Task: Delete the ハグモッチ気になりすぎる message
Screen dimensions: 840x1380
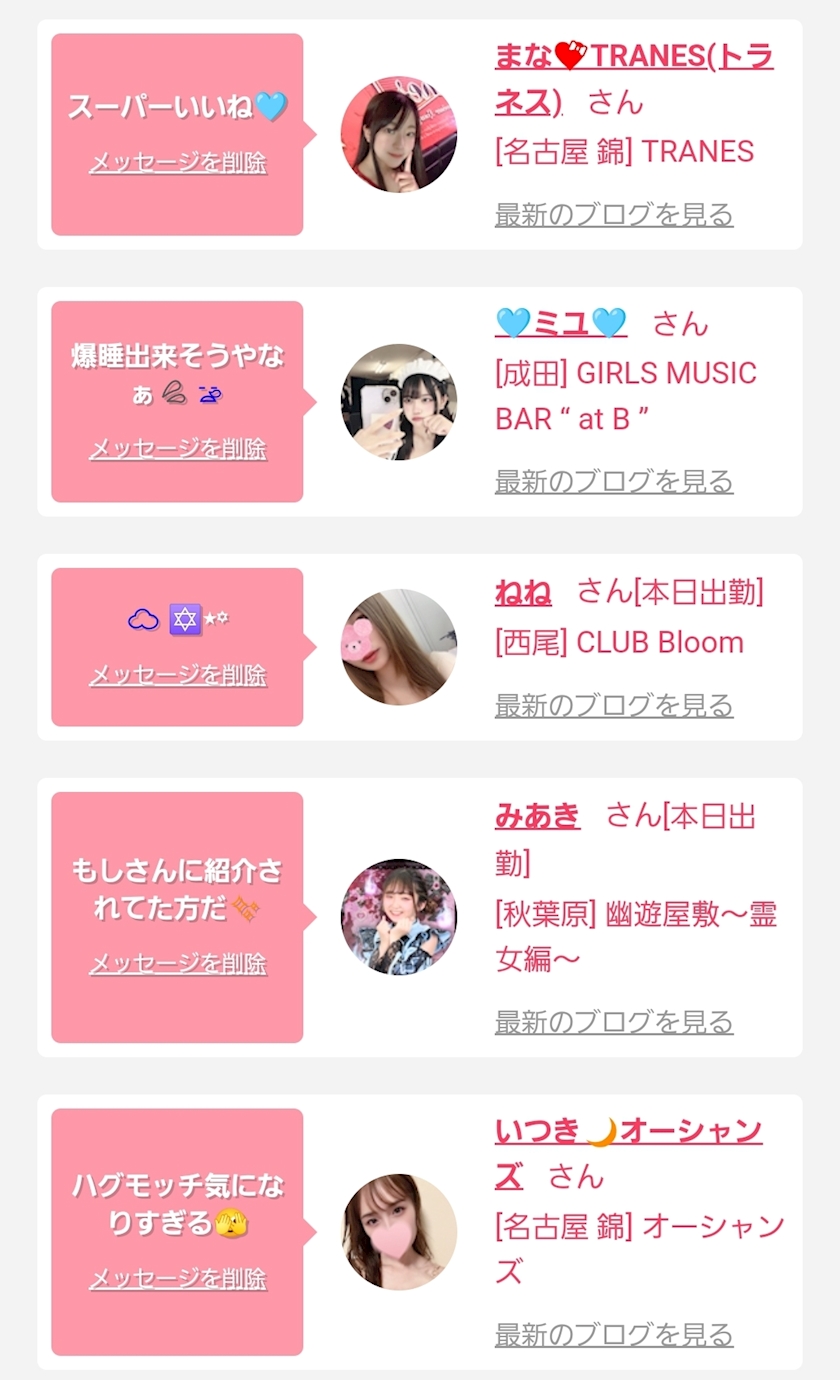Action: pos(178,1279)
